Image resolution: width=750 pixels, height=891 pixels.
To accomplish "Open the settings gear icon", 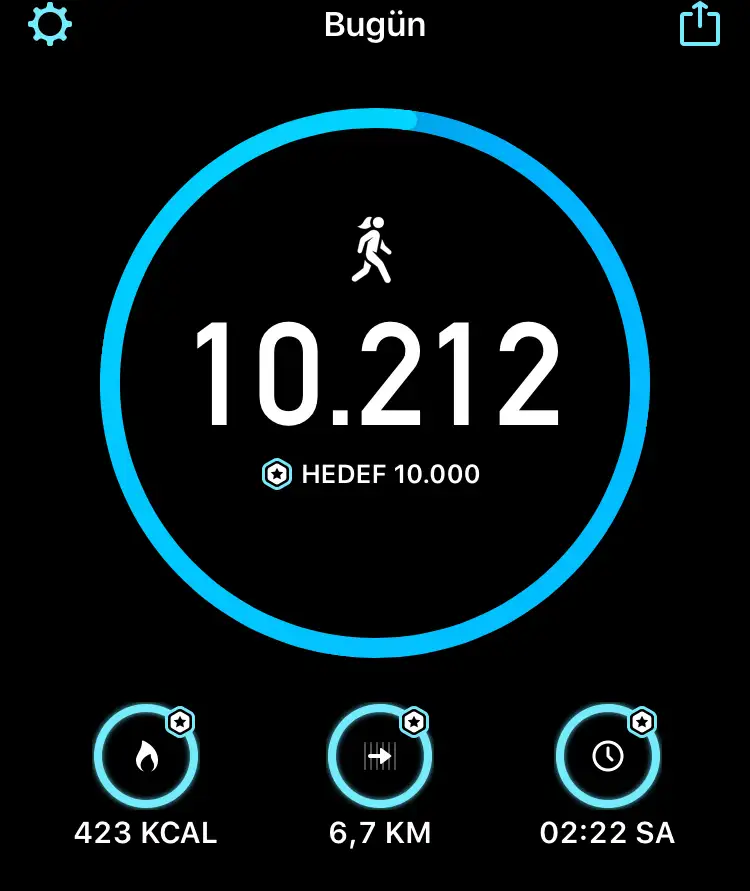I will click(49, 24).
